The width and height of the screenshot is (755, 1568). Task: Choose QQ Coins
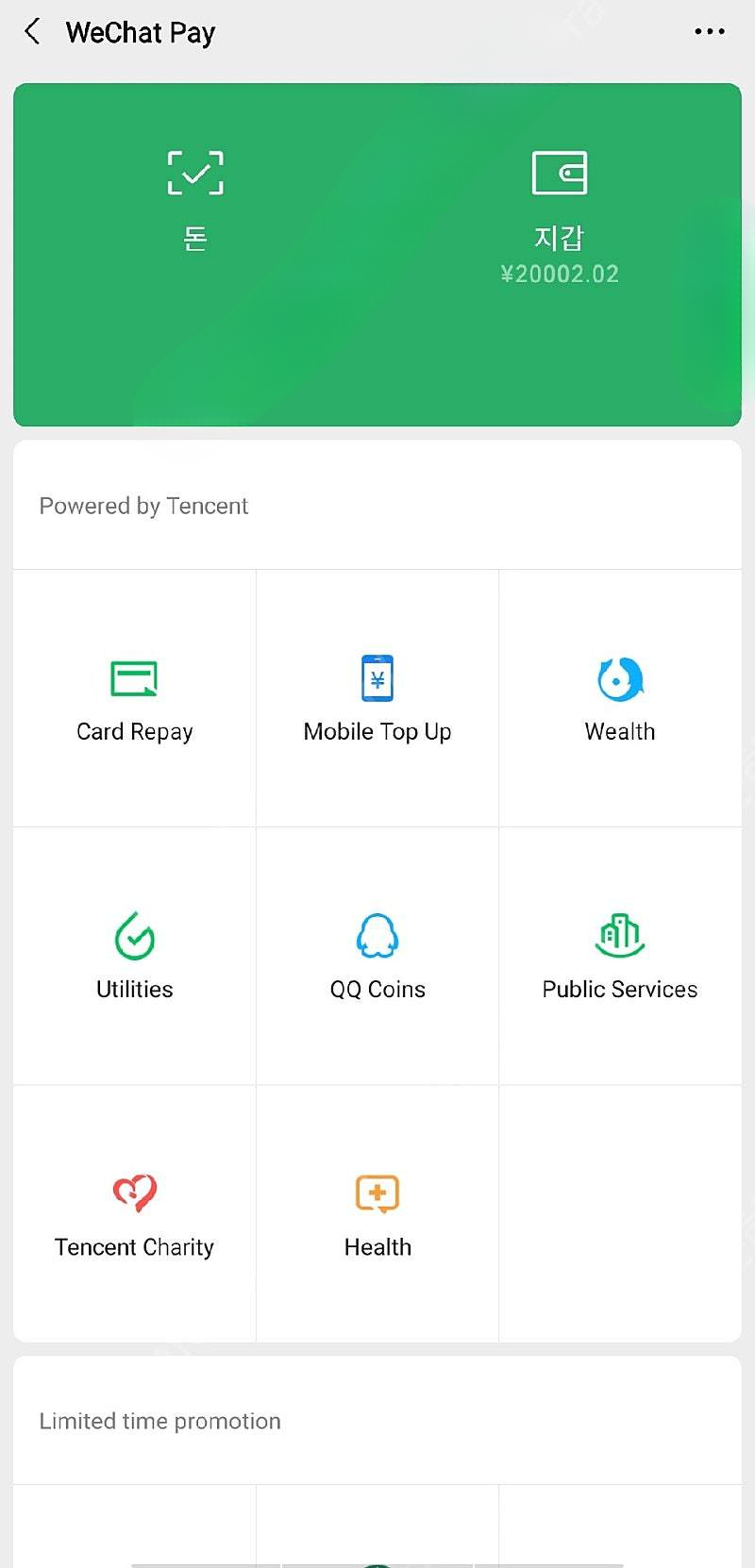377,956
